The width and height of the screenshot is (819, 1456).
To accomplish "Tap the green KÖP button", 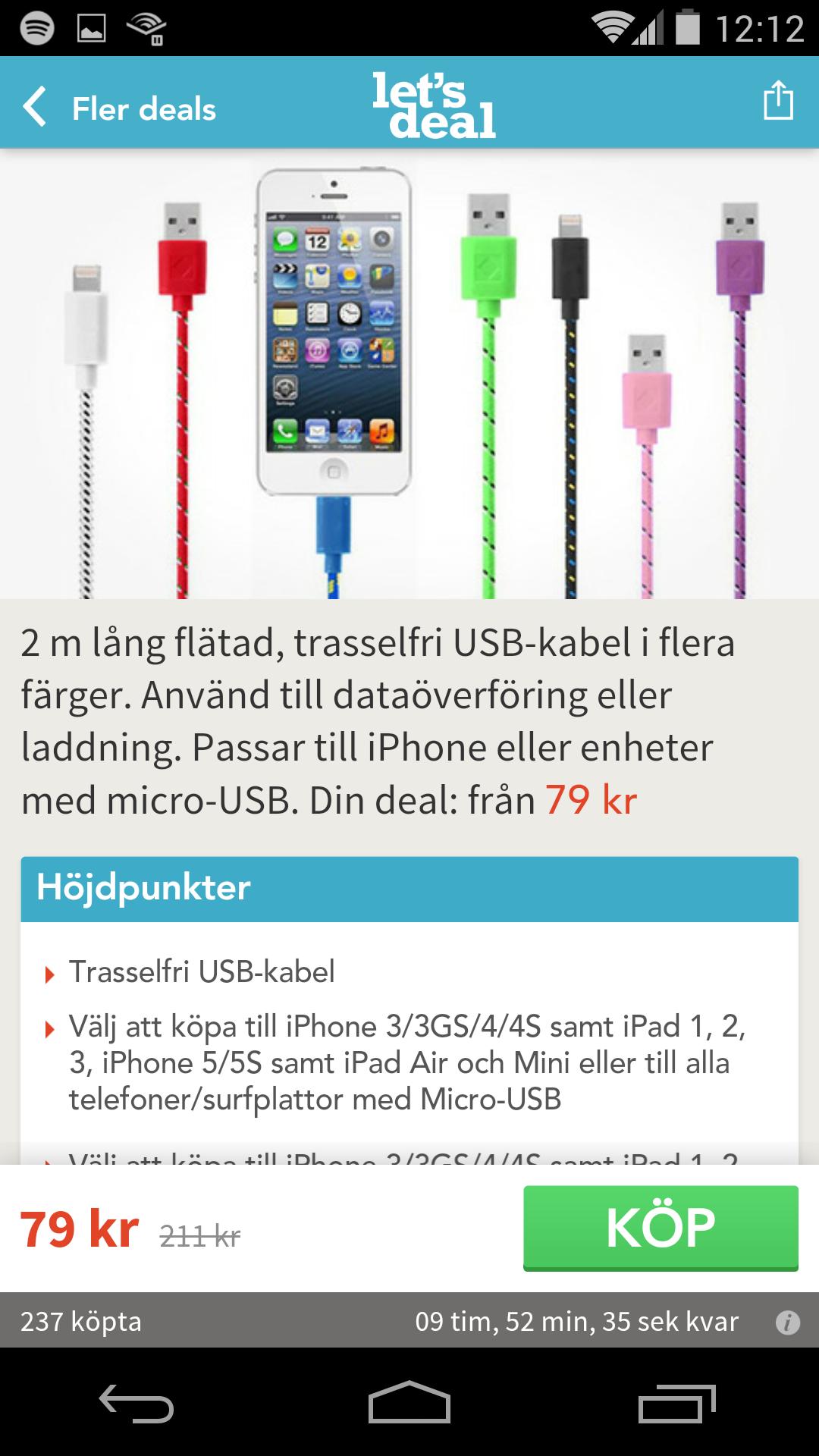I will tap(661, 1228).
